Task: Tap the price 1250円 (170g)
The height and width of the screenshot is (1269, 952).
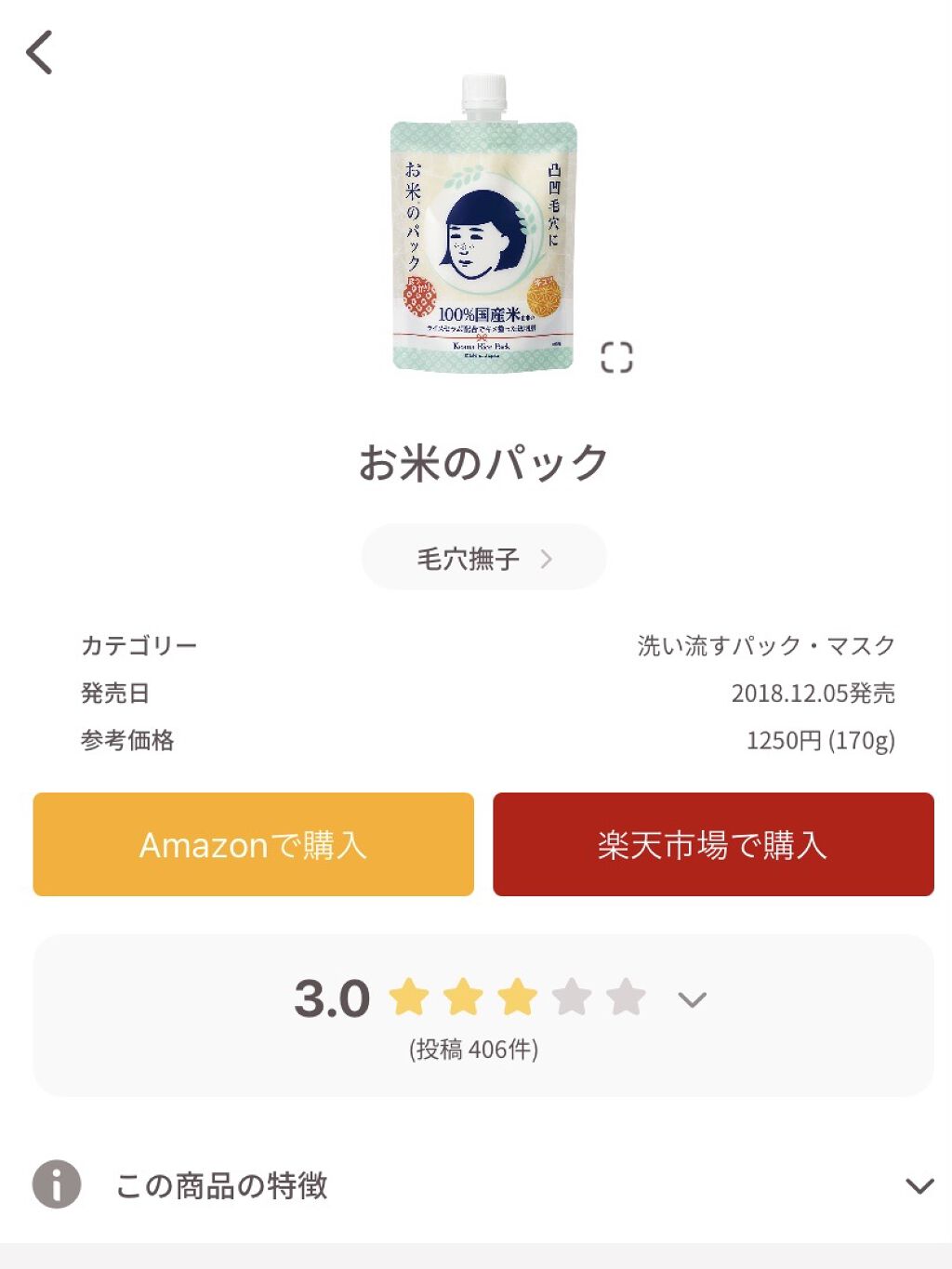Action: [819, 741]
